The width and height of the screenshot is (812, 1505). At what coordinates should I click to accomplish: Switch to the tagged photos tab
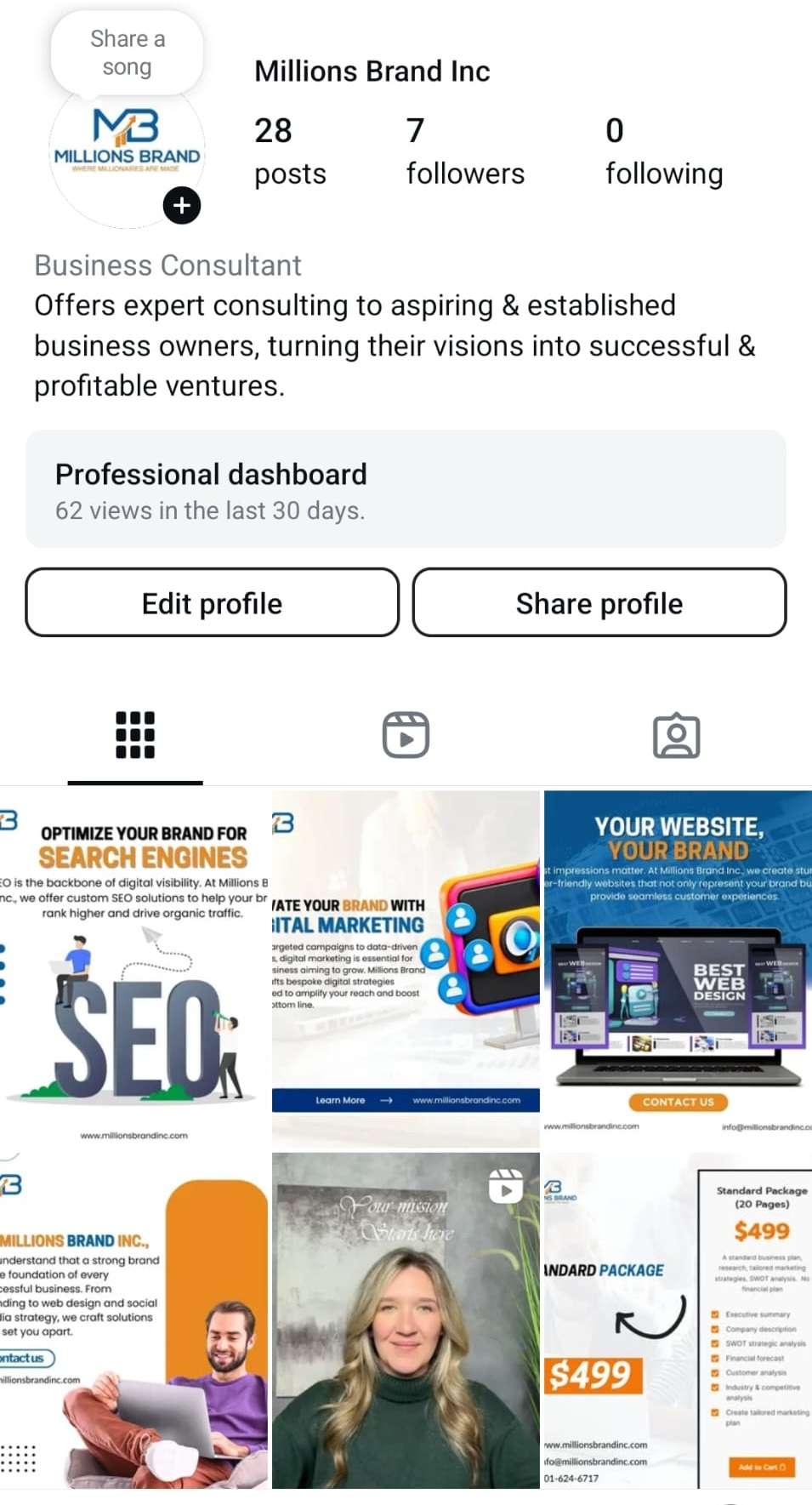tap(676, 735)
